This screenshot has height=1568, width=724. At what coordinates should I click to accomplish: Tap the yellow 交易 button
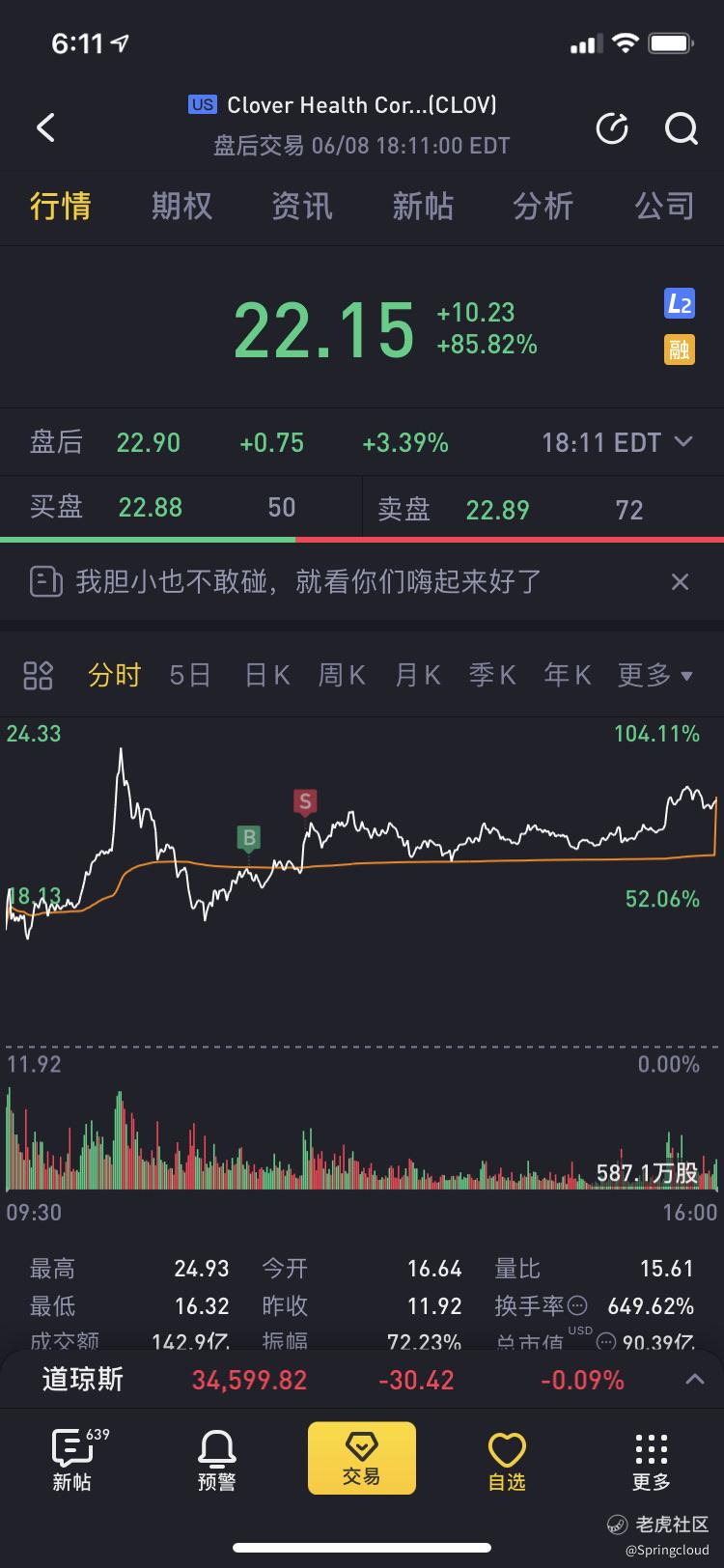(362, 1458)
